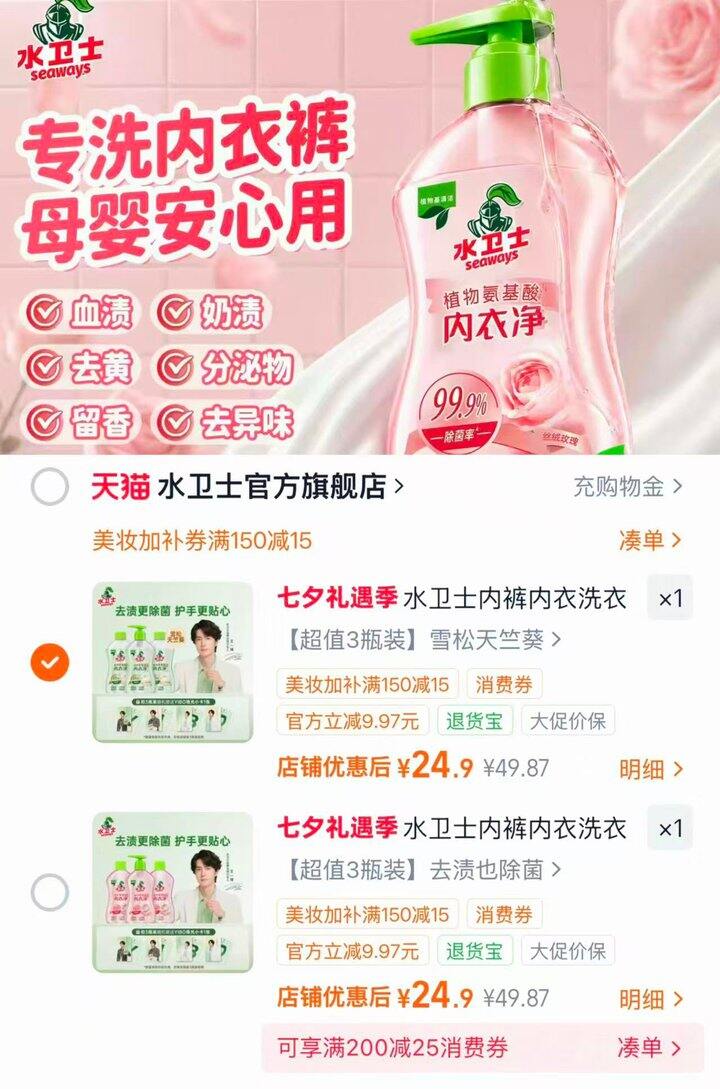
Task: Open the 去渍也除菌 product thumbnail
Action: pyautogui.click(x=172, y=892)
